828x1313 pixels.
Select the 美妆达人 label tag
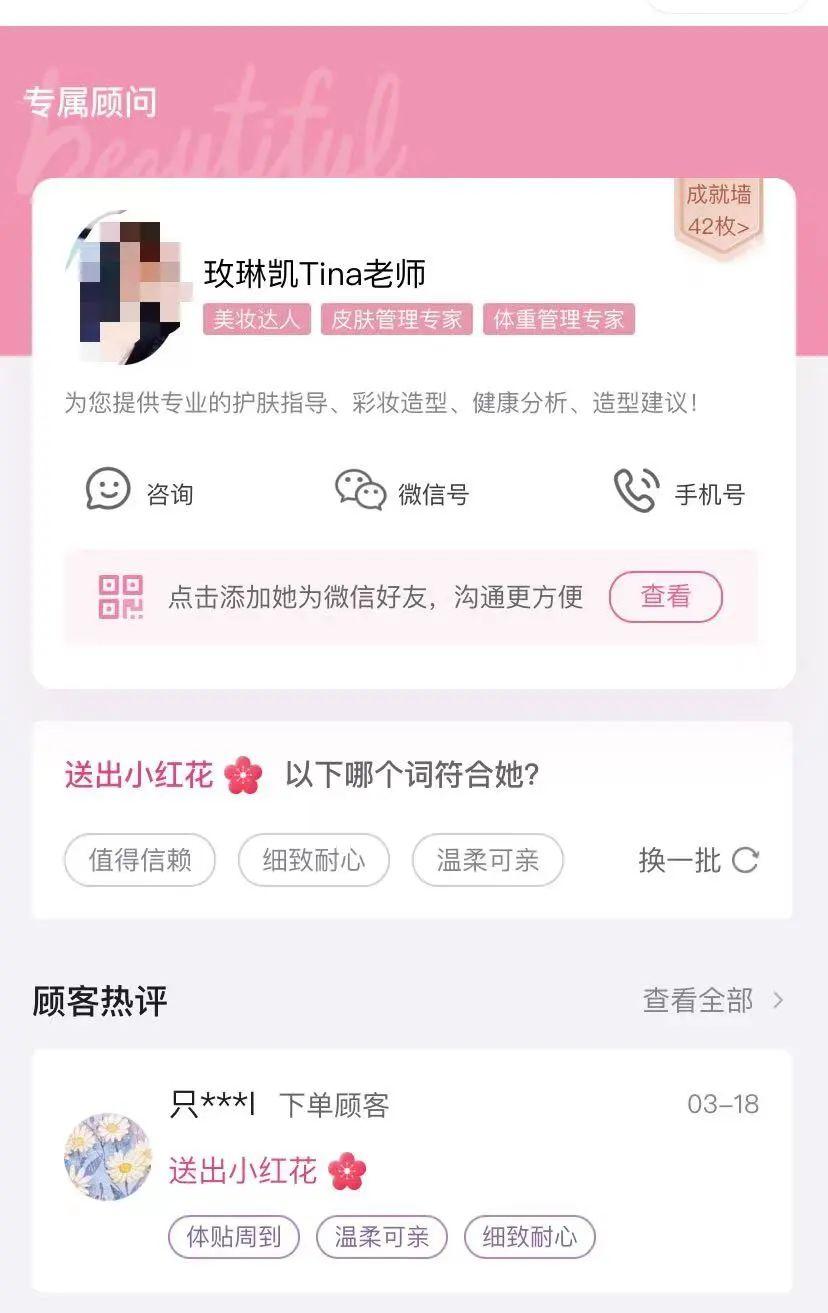tap(257, 320)
